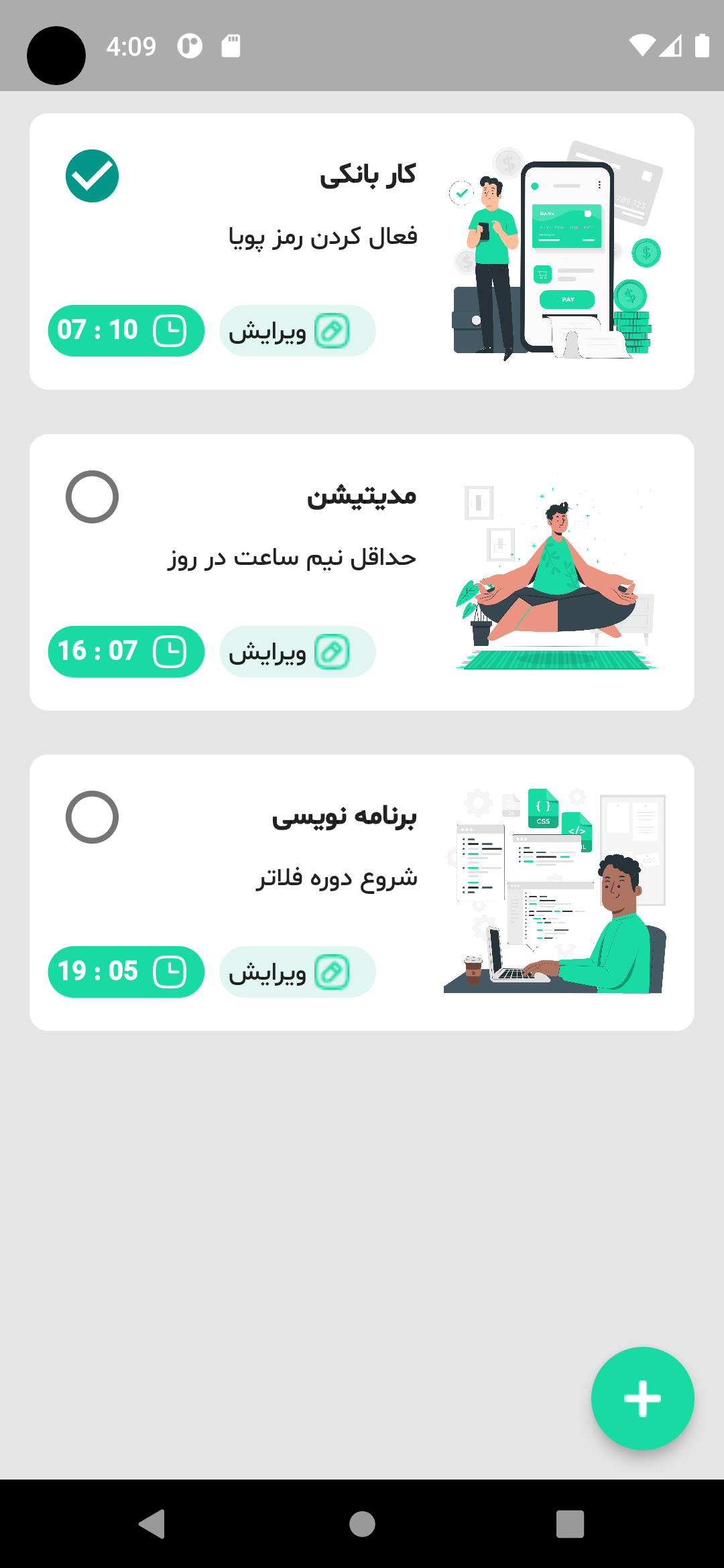Uncheck the completed کار بانکی task
This screenshot has height=1568, width=724.
click(x=92, y=176)
